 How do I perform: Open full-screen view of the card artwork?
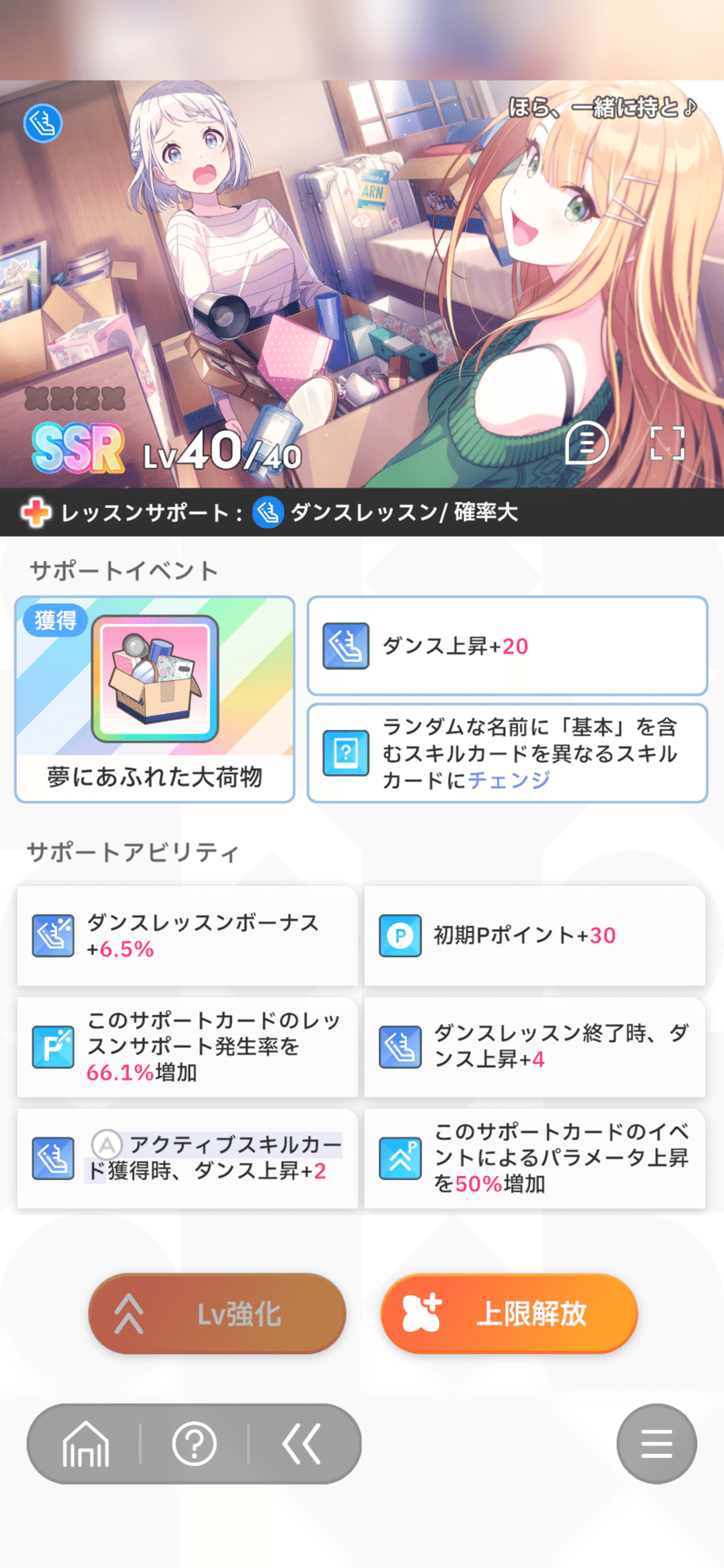pos(668,442)
